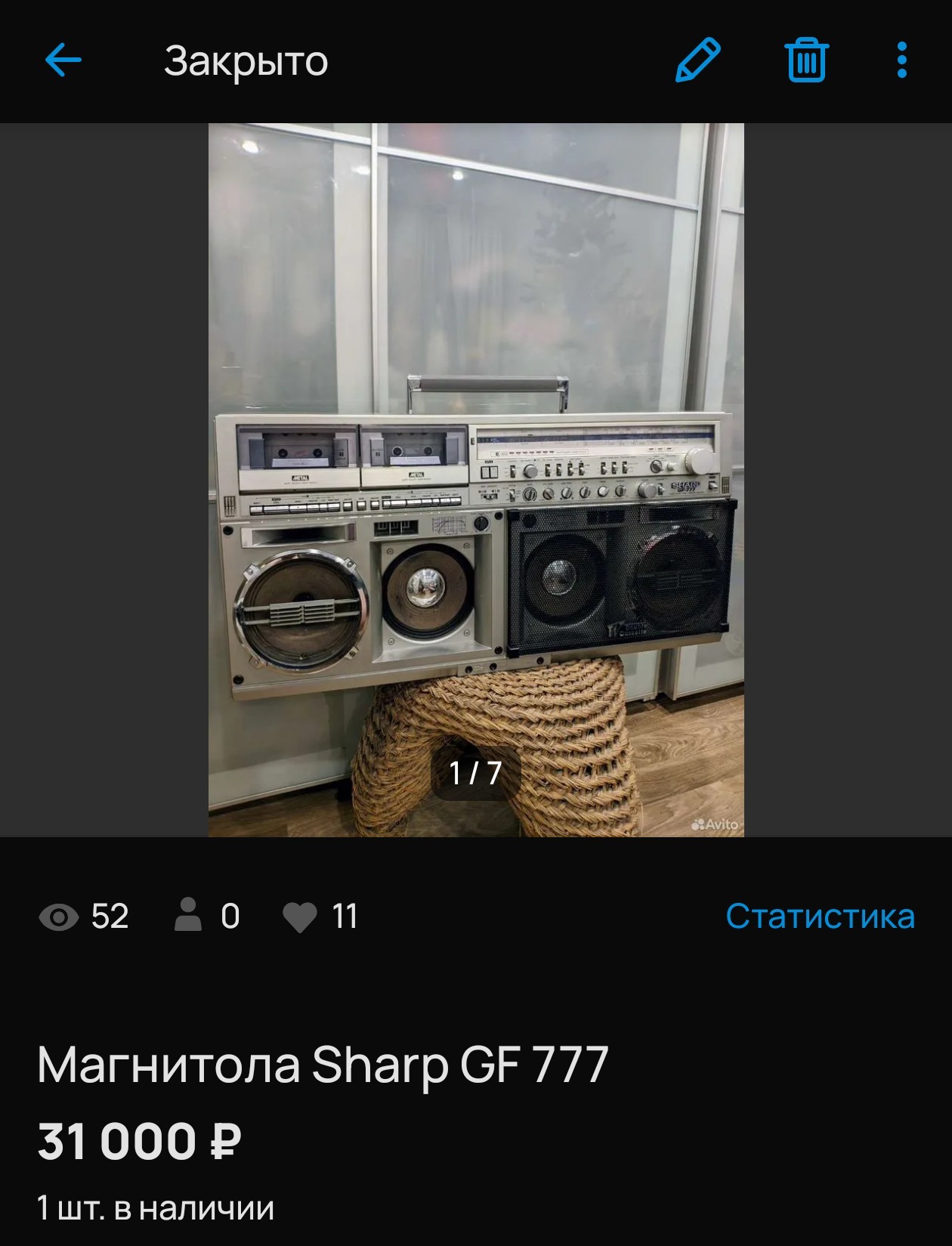952x1246 pixels.
Task: Open the Статистика link
Action: click(x=820, y=917)
